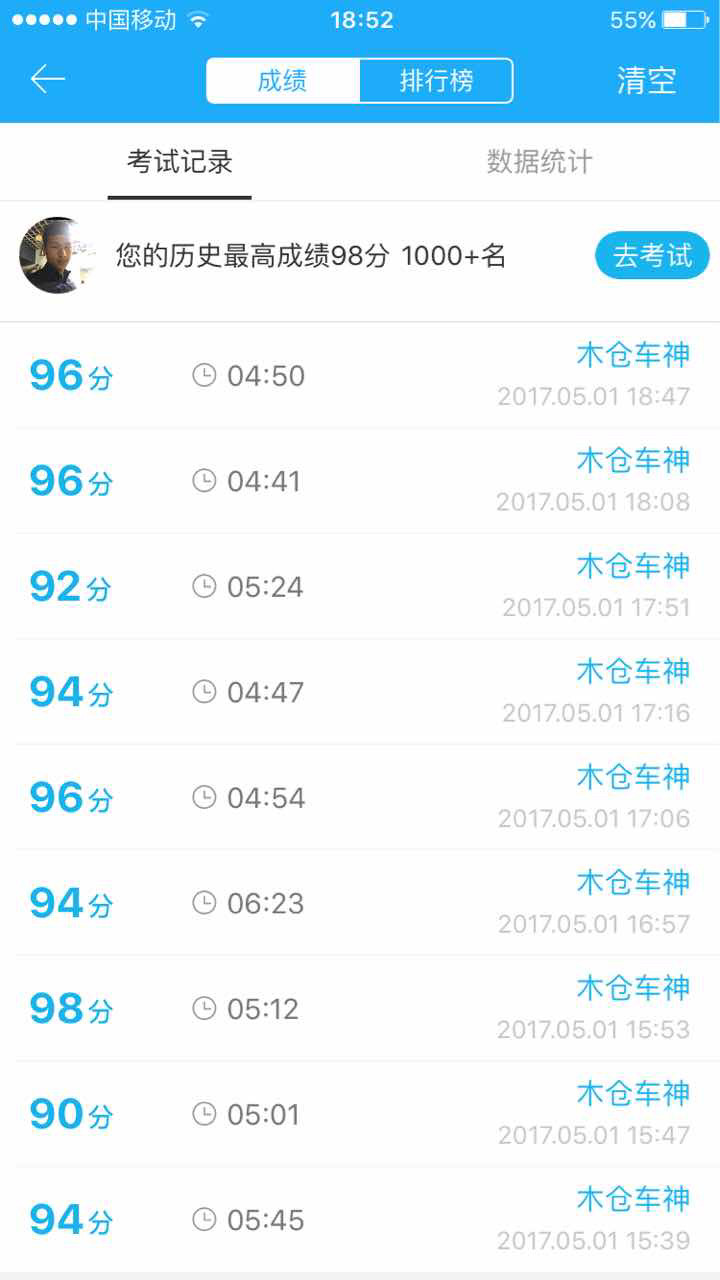Open the 考试记录 tab
The width and height of the screenshot is (720, 1280).
(x=180, y=162)
